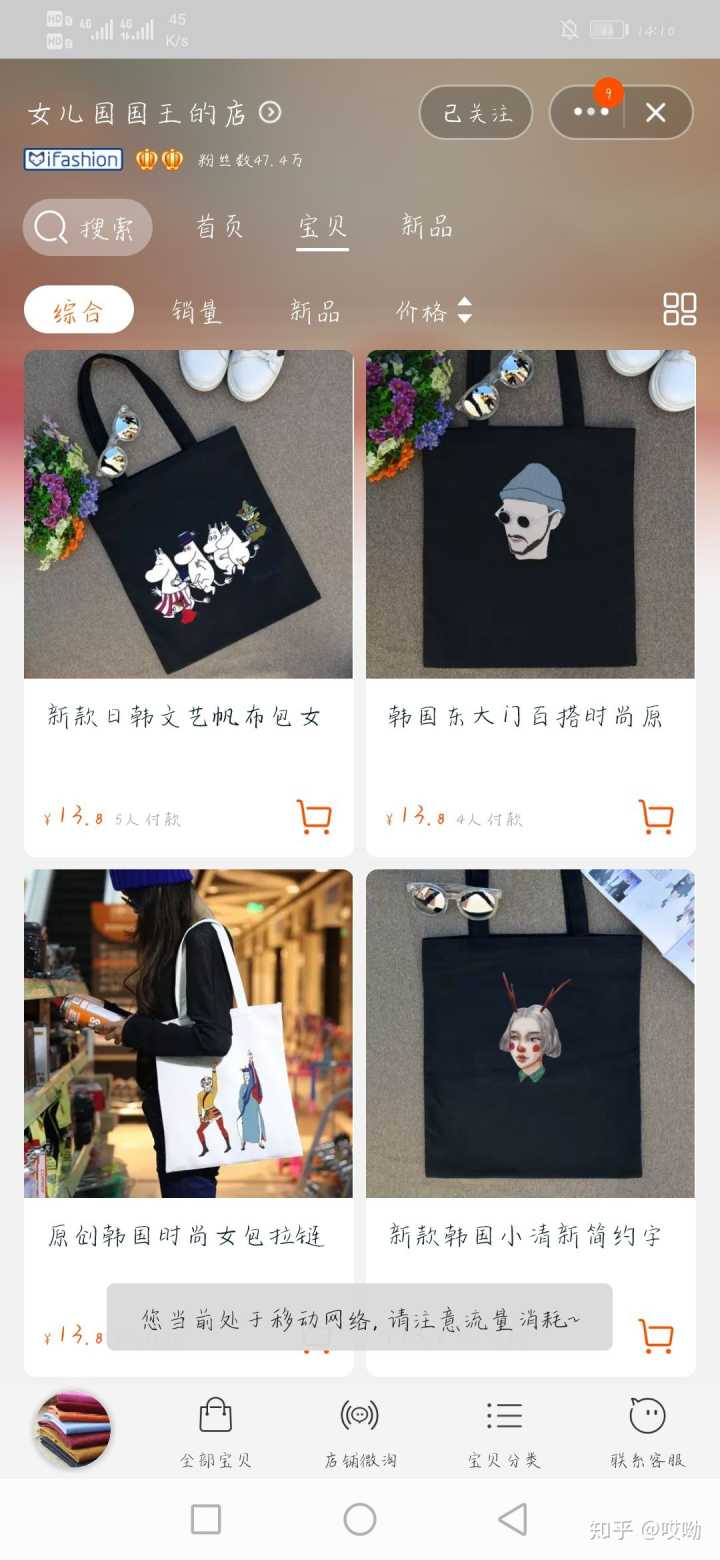This screenshot has height=1560, width=720.
Task: Open 宝贝分类 categories
Action: click(504, 1432)
